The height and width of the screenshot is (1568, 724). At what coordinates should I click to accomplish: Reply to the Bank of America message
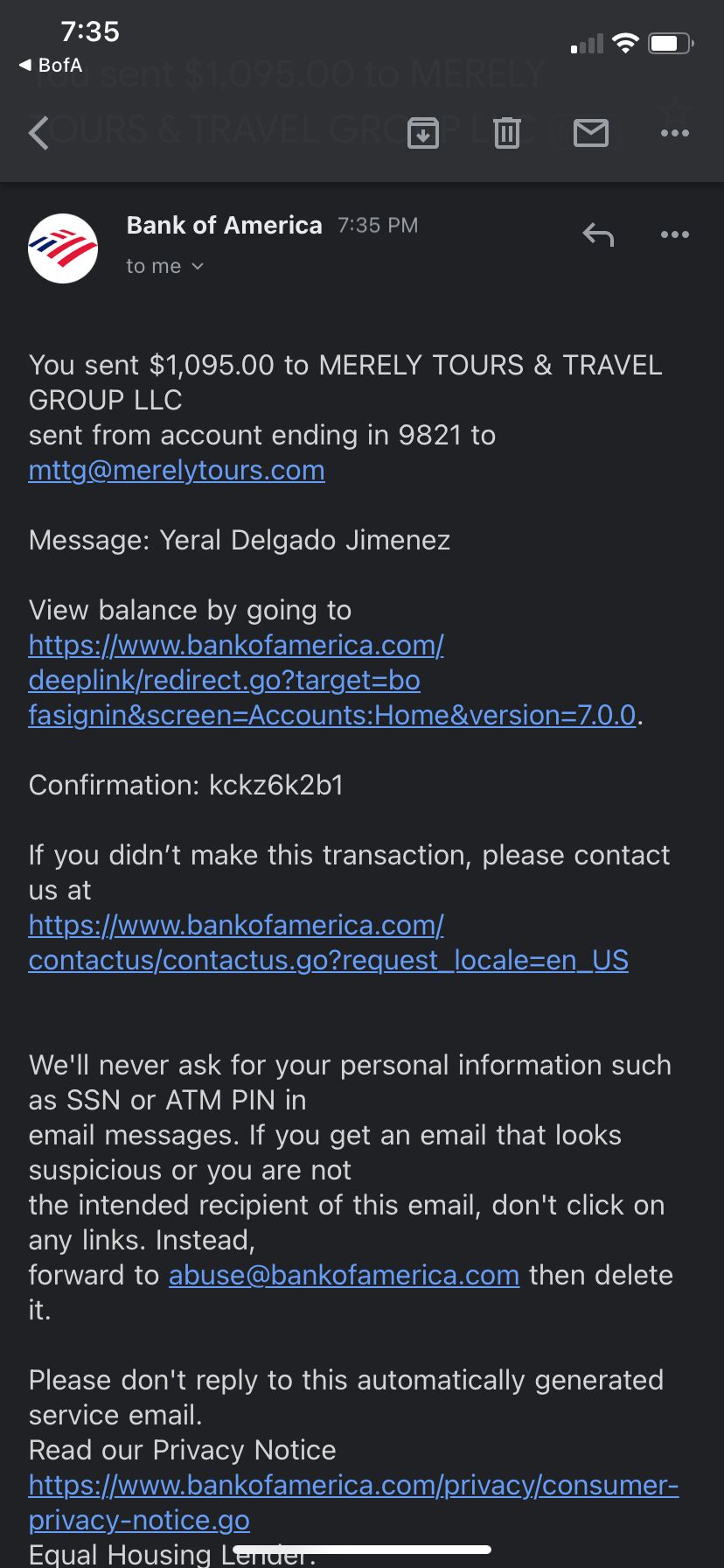598,234
